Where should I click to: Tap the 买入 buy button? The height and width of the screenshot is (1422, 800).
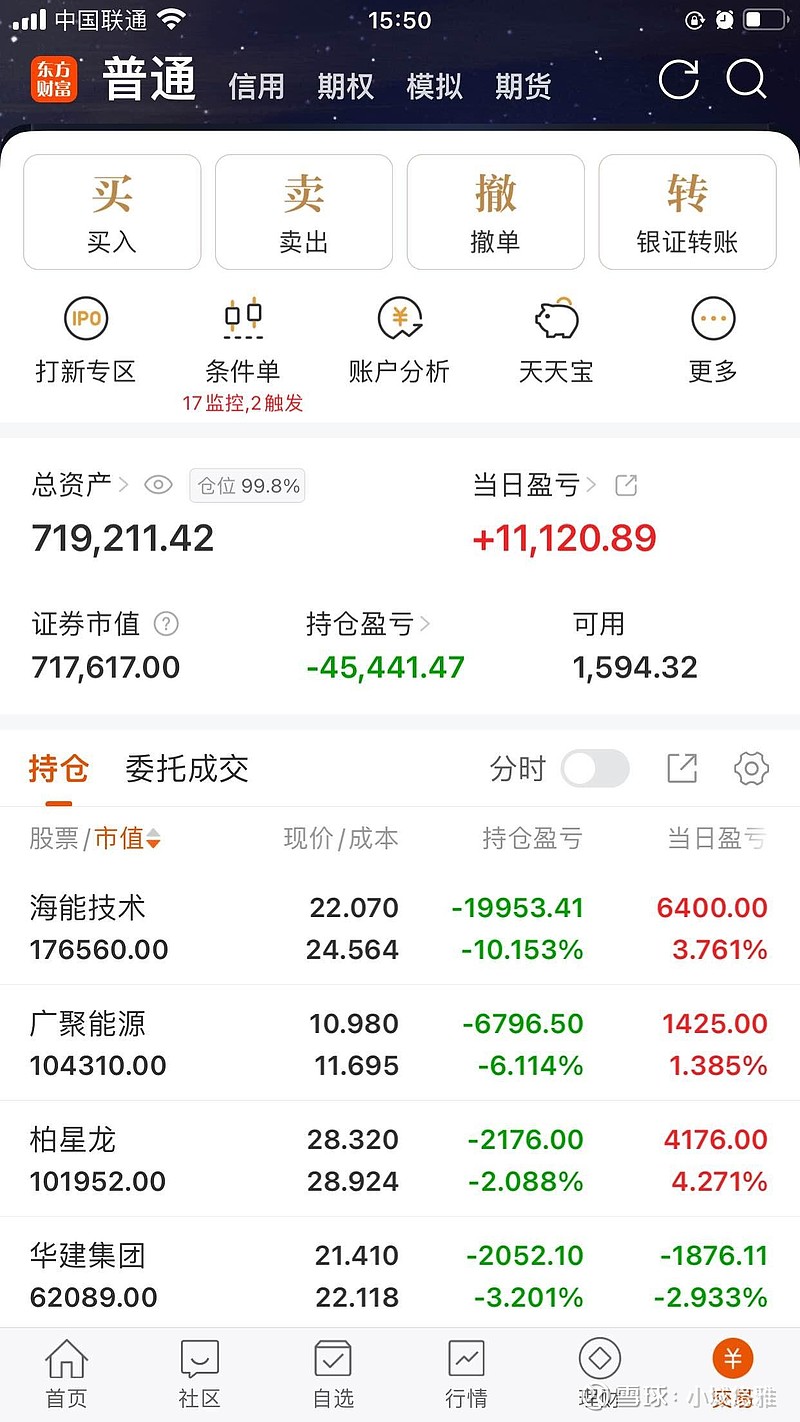click(111, 212)
